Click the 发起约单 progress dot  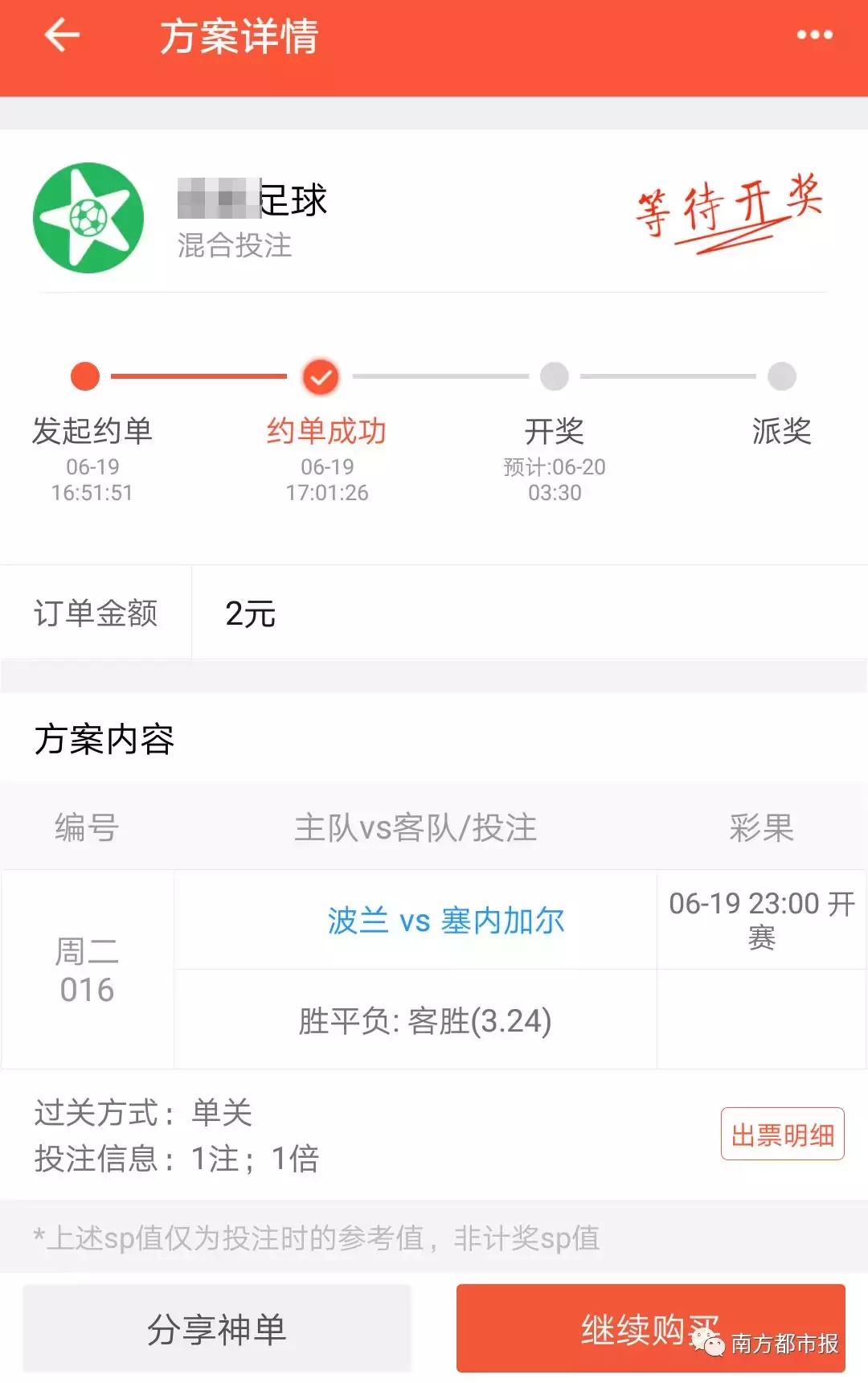click(85, 376)
